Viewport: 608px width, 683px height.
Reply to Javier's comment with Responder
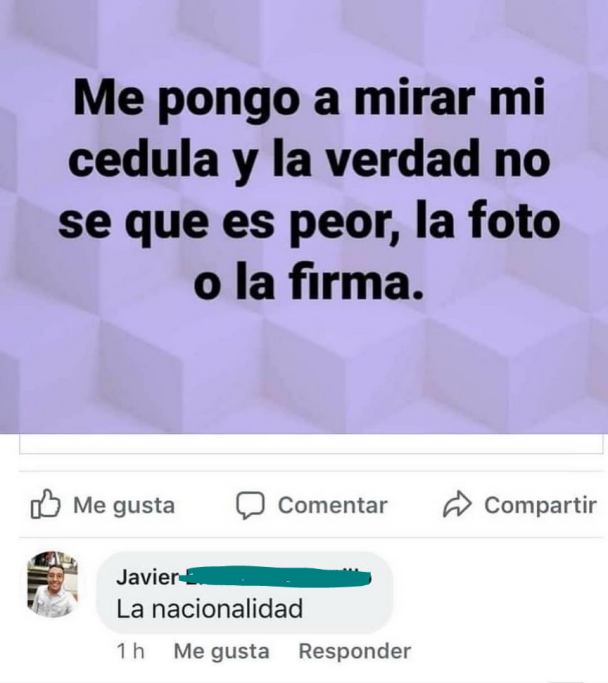pos(354,652)
